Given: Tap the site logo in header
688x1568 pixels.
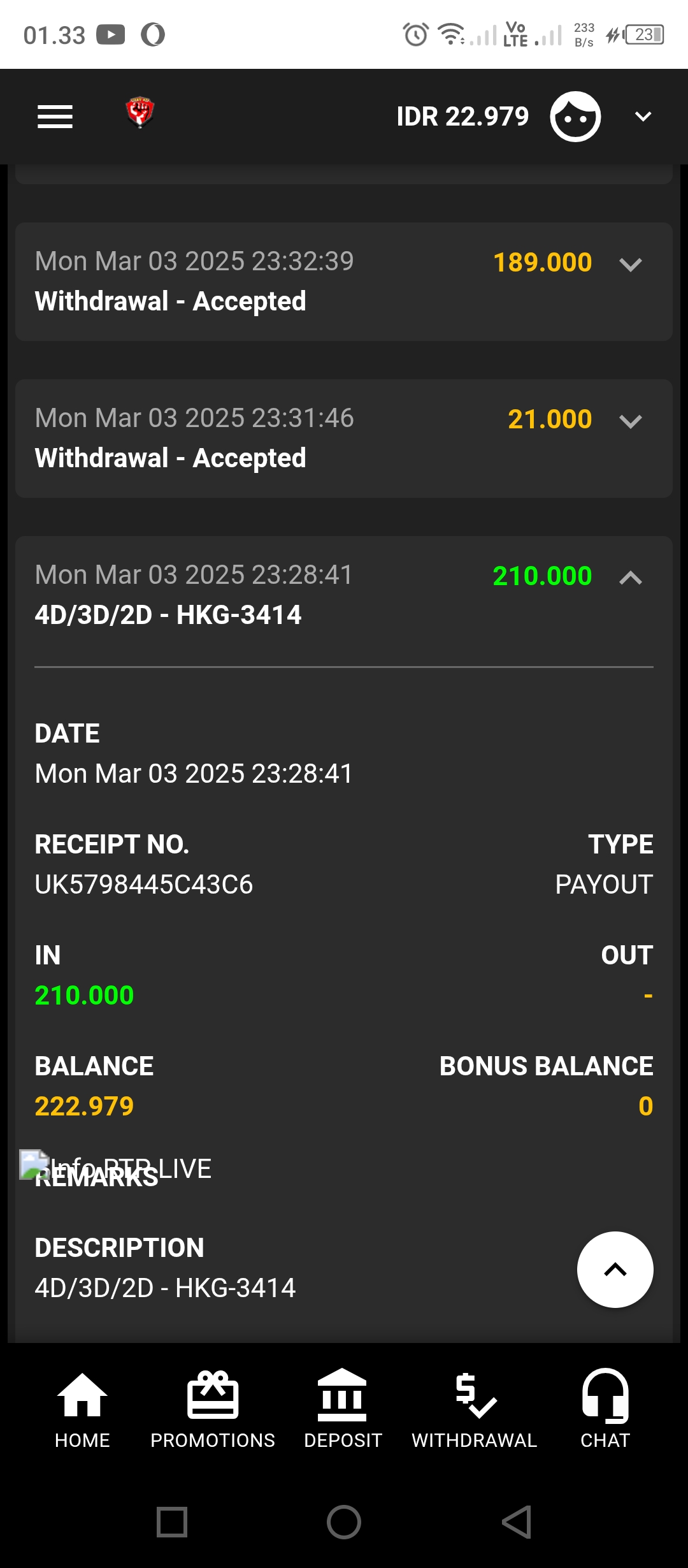Looking at the screenshot, I should 140,113.
